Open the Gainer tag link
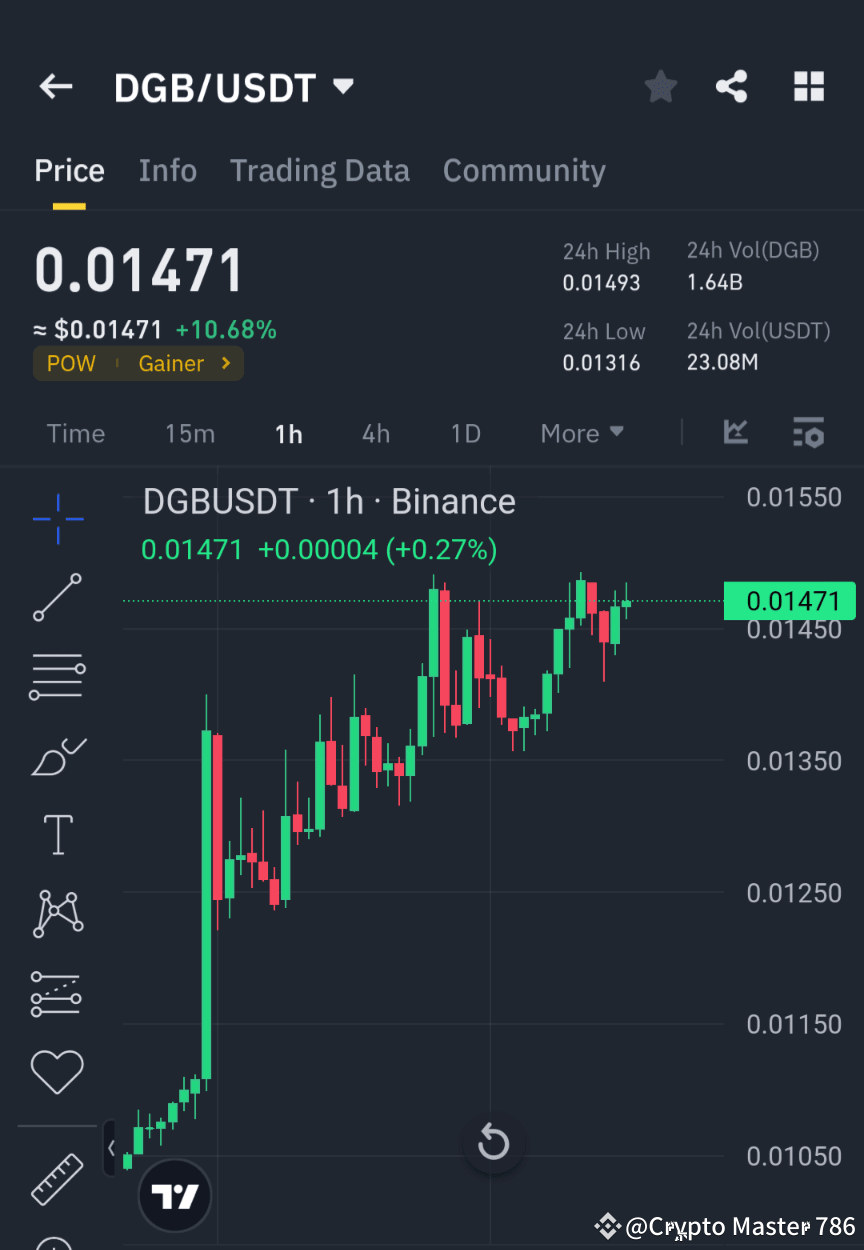 [171, 363]
